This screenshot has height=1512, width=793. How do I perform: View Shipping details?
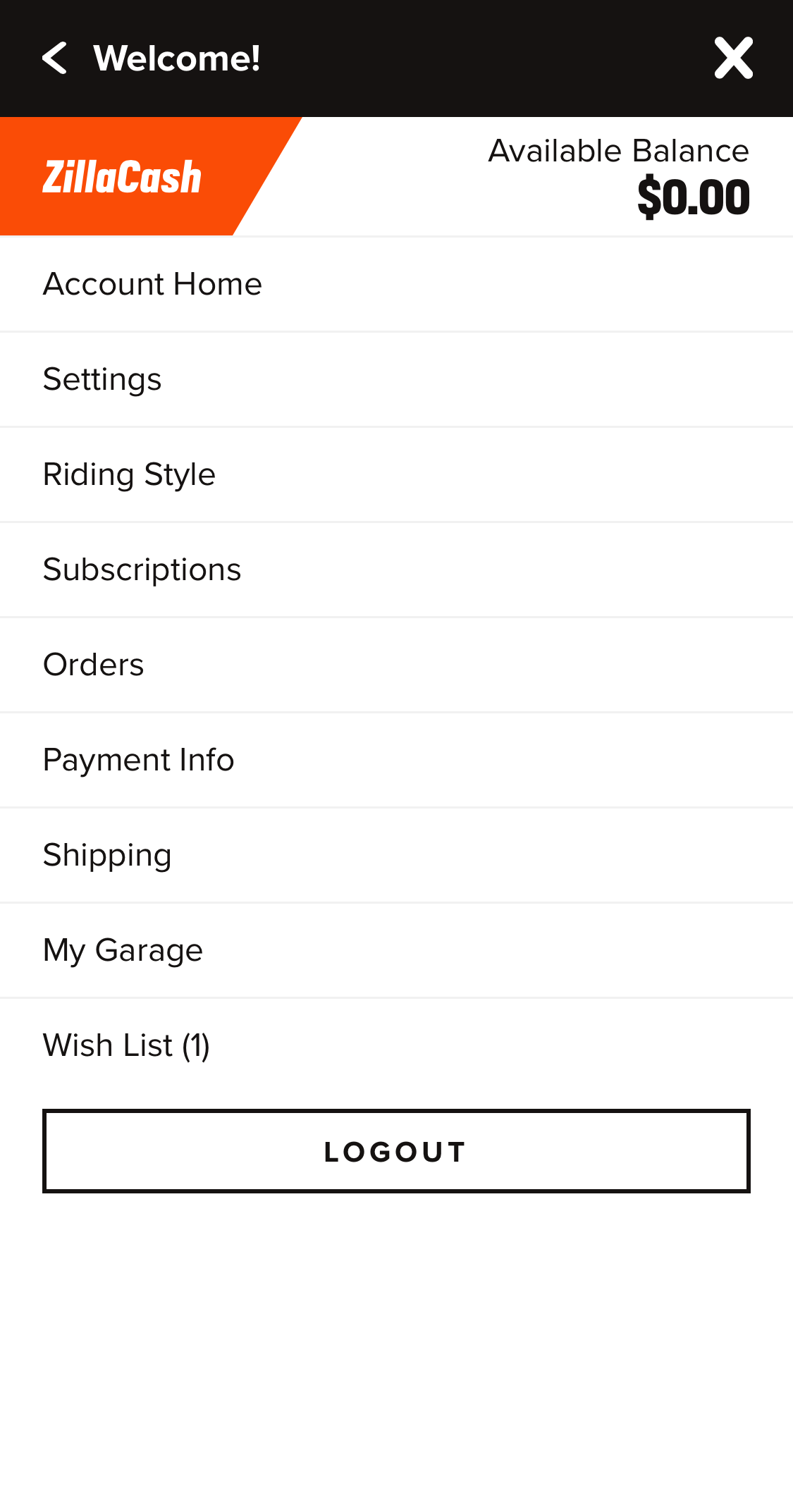[107, 855]
